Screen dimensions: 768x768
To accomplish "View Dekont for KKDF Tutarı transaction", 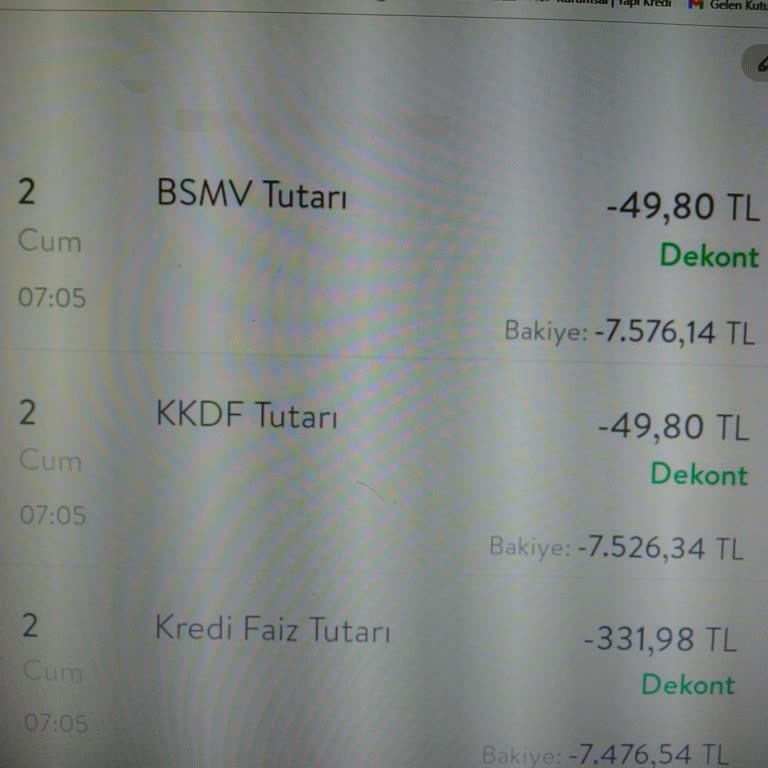I will [699, 474].
